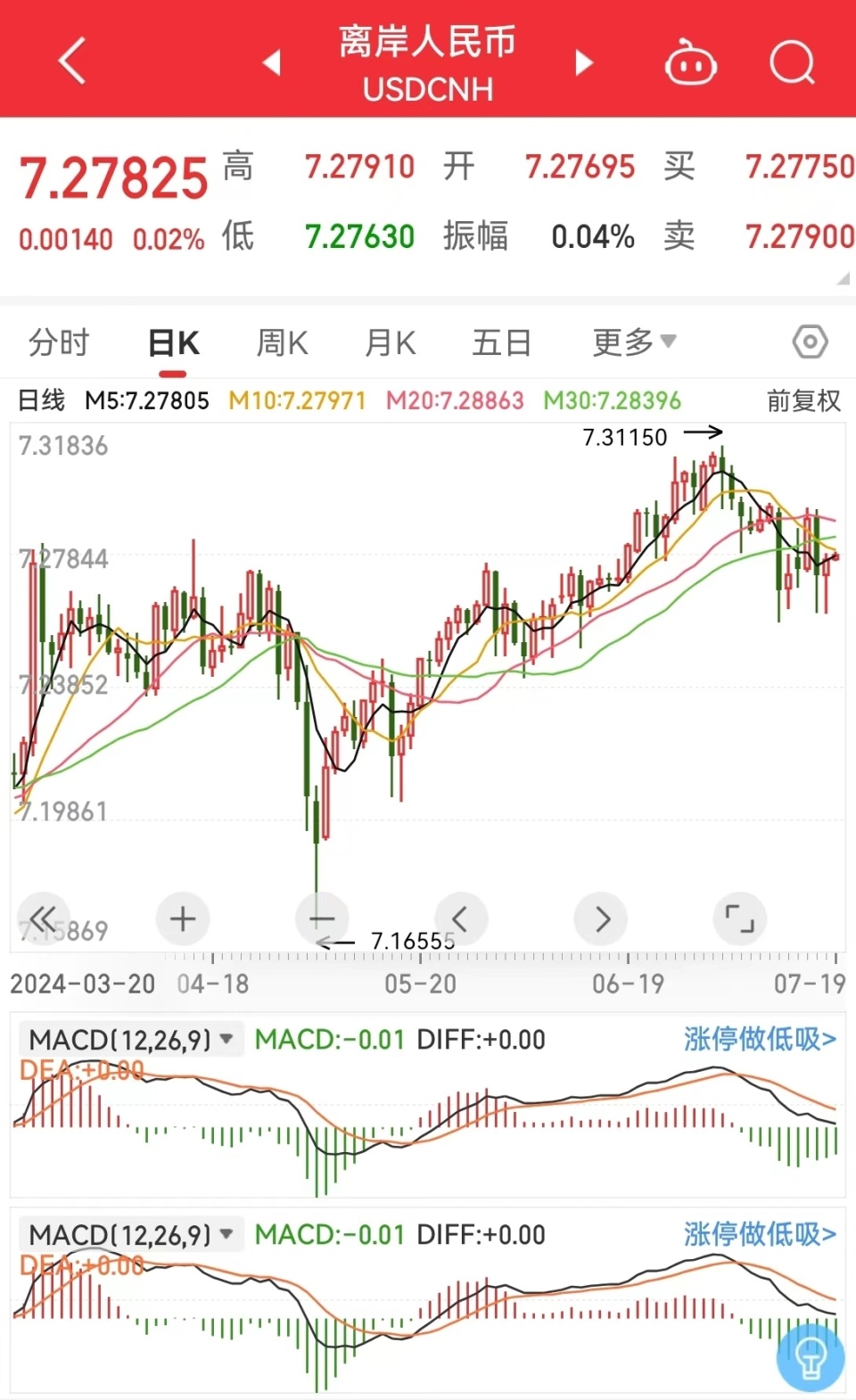Image resolution: width=856 pixels, height=1400 pixels.
Task: Select the 日K chart tab
Action: click(173, 343)
